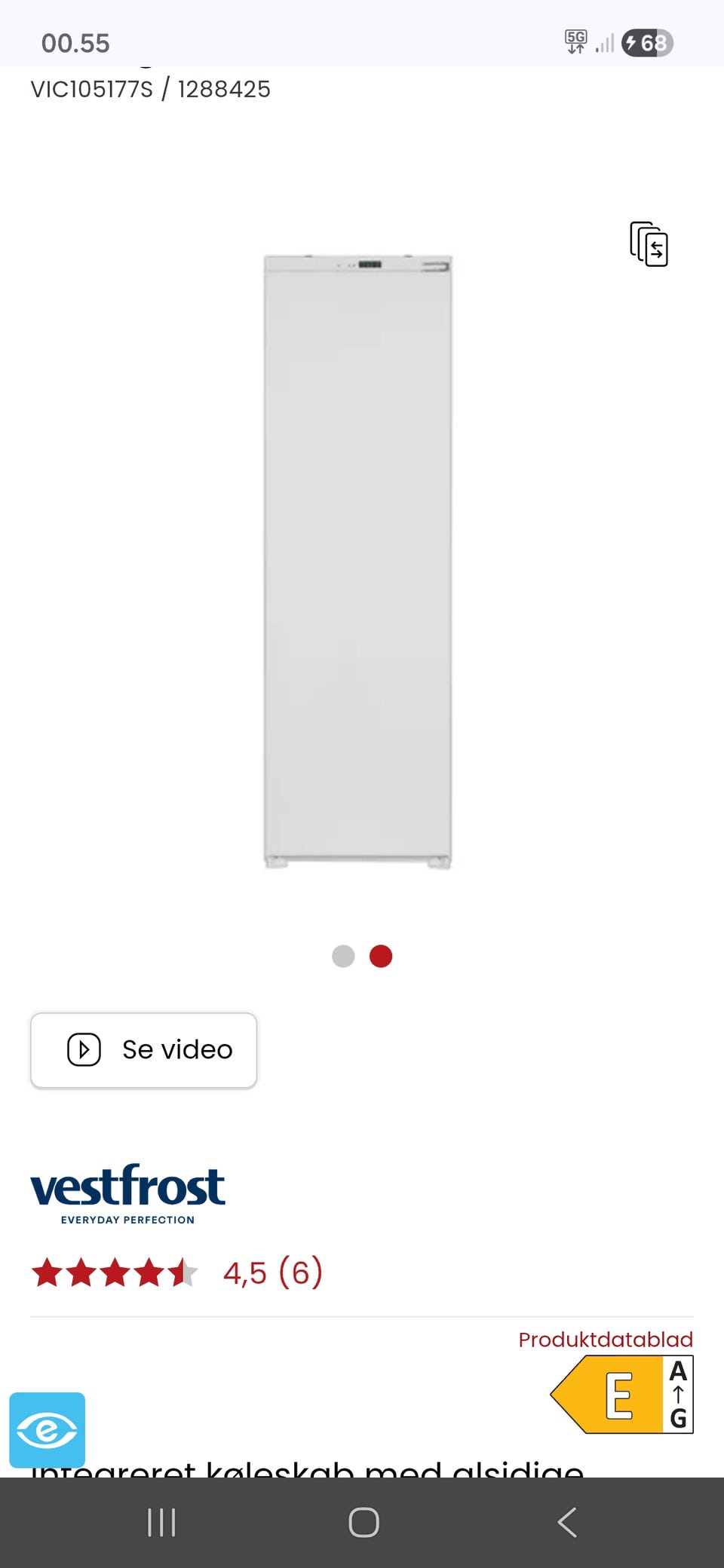Screen dimensions: 724x1568
Task: Tap the review count (6) link
Action: click(299, 1272)
